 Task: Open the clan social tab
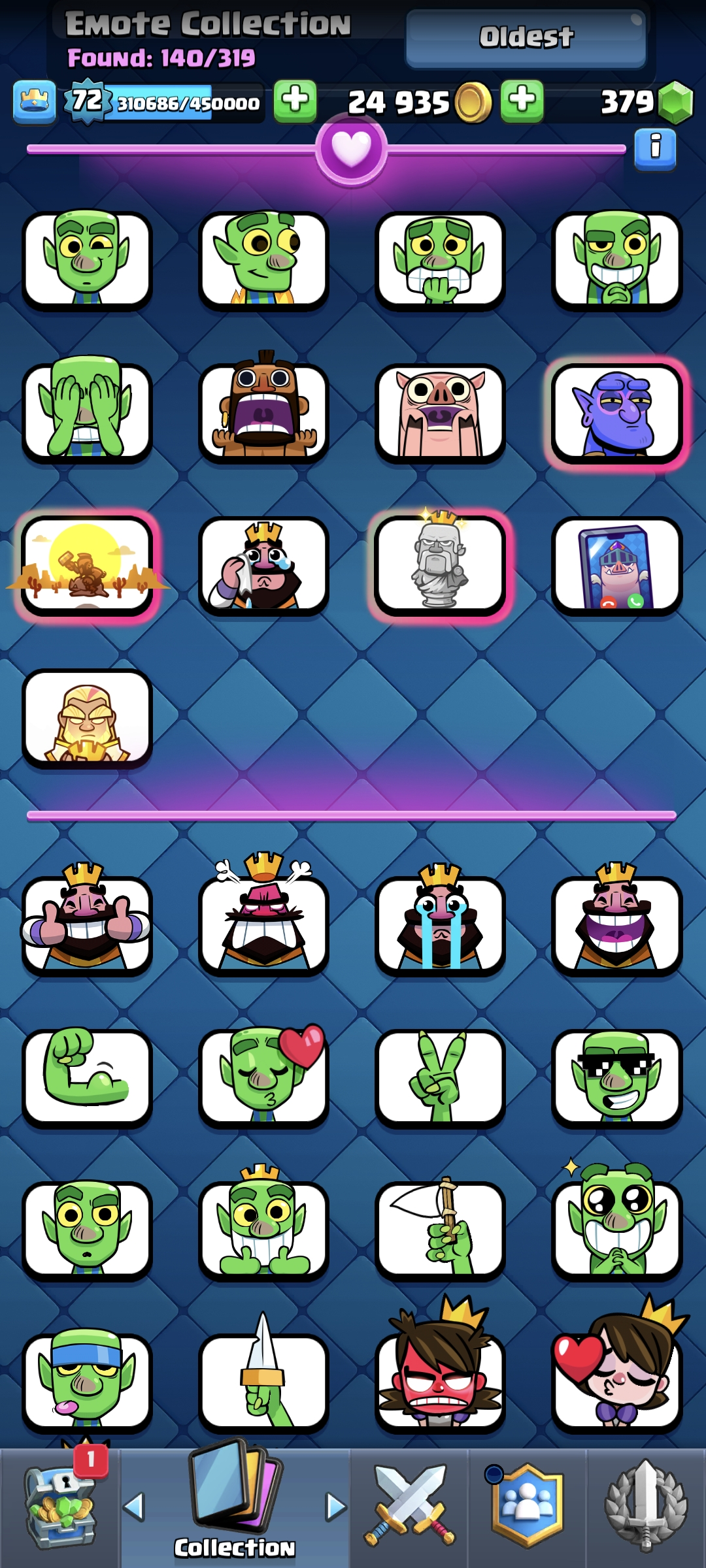tap(527, 1507)
